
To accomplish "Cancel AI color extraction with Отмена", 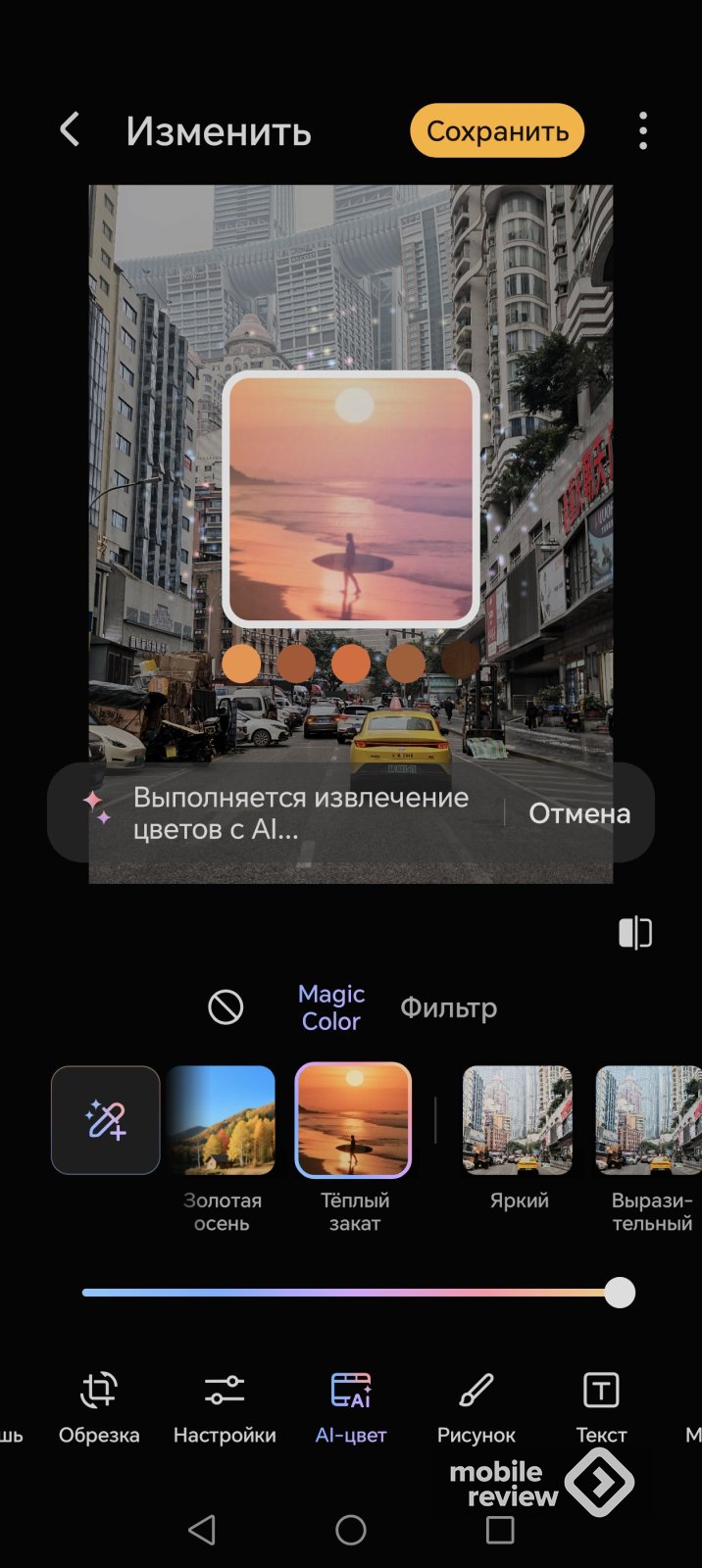I will 578,813.
